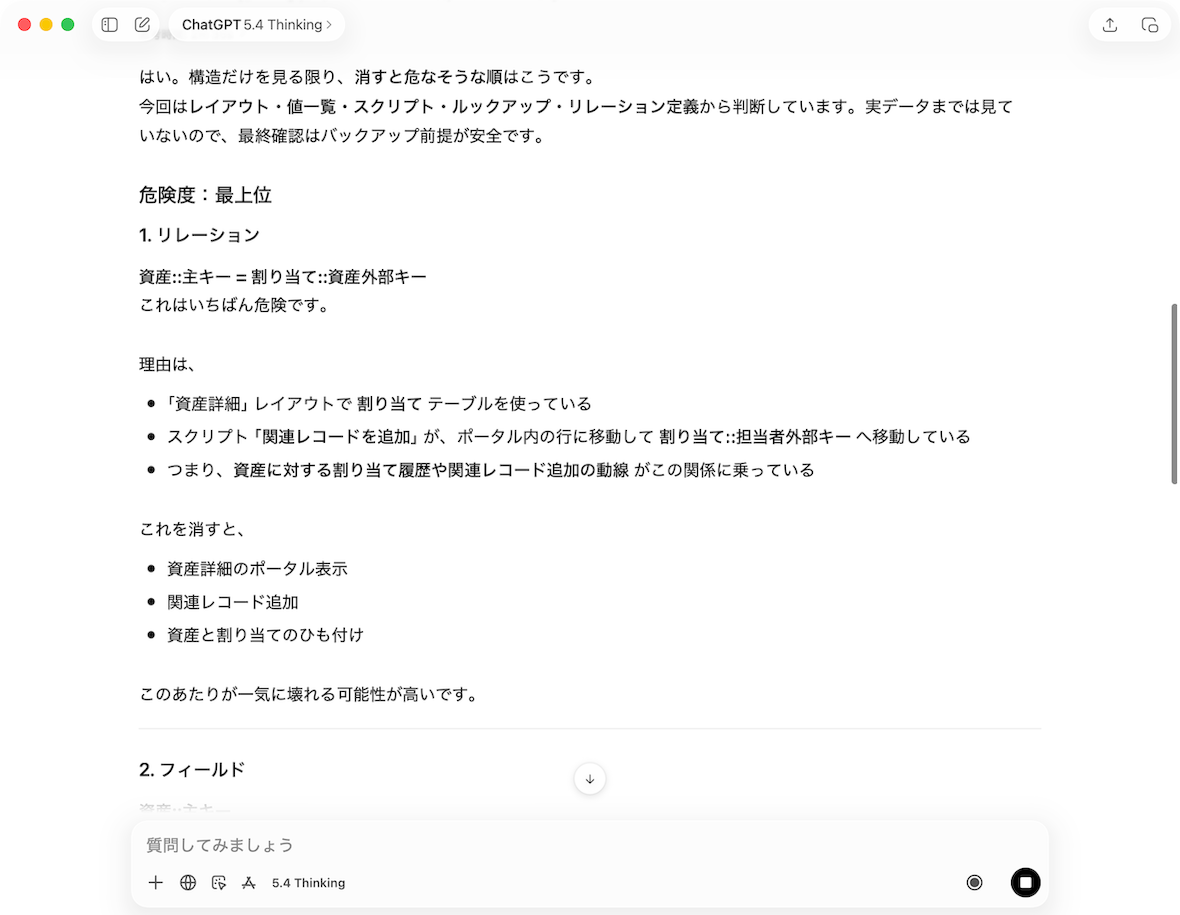Stop the response generation

[1025, 882]
